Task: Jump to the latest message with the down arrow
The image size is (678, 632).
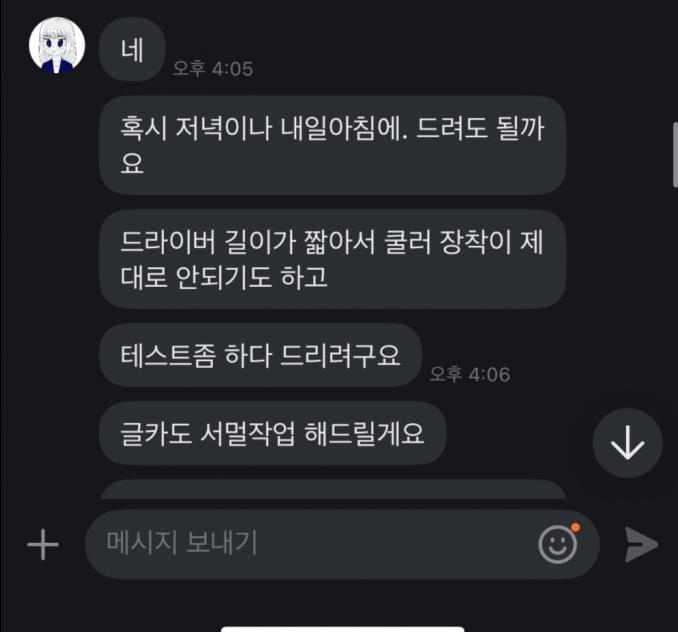Action: 627,443
